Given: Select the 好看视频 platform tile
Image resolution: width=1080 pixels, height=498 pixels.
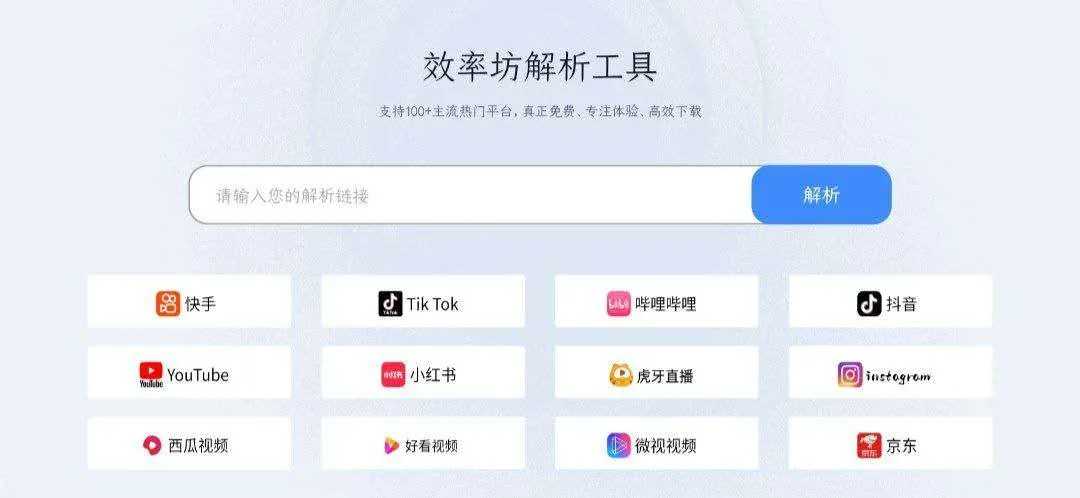Looking at the screenshot, I should click(x=423, y=444).
